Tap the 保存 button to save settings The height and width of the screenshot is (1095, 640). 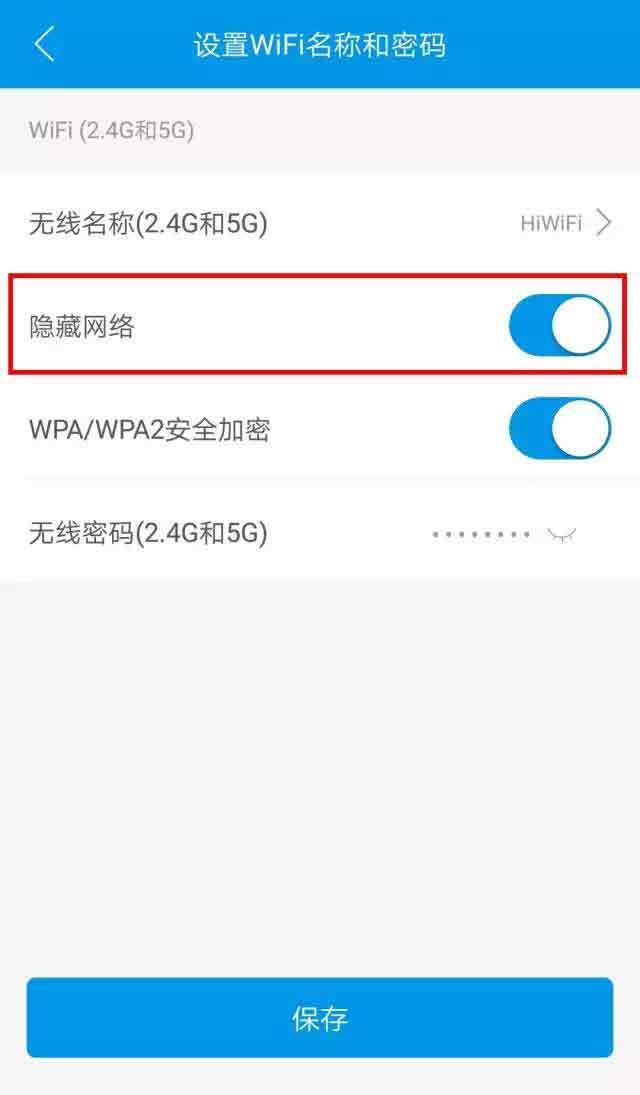(320, 1017)
